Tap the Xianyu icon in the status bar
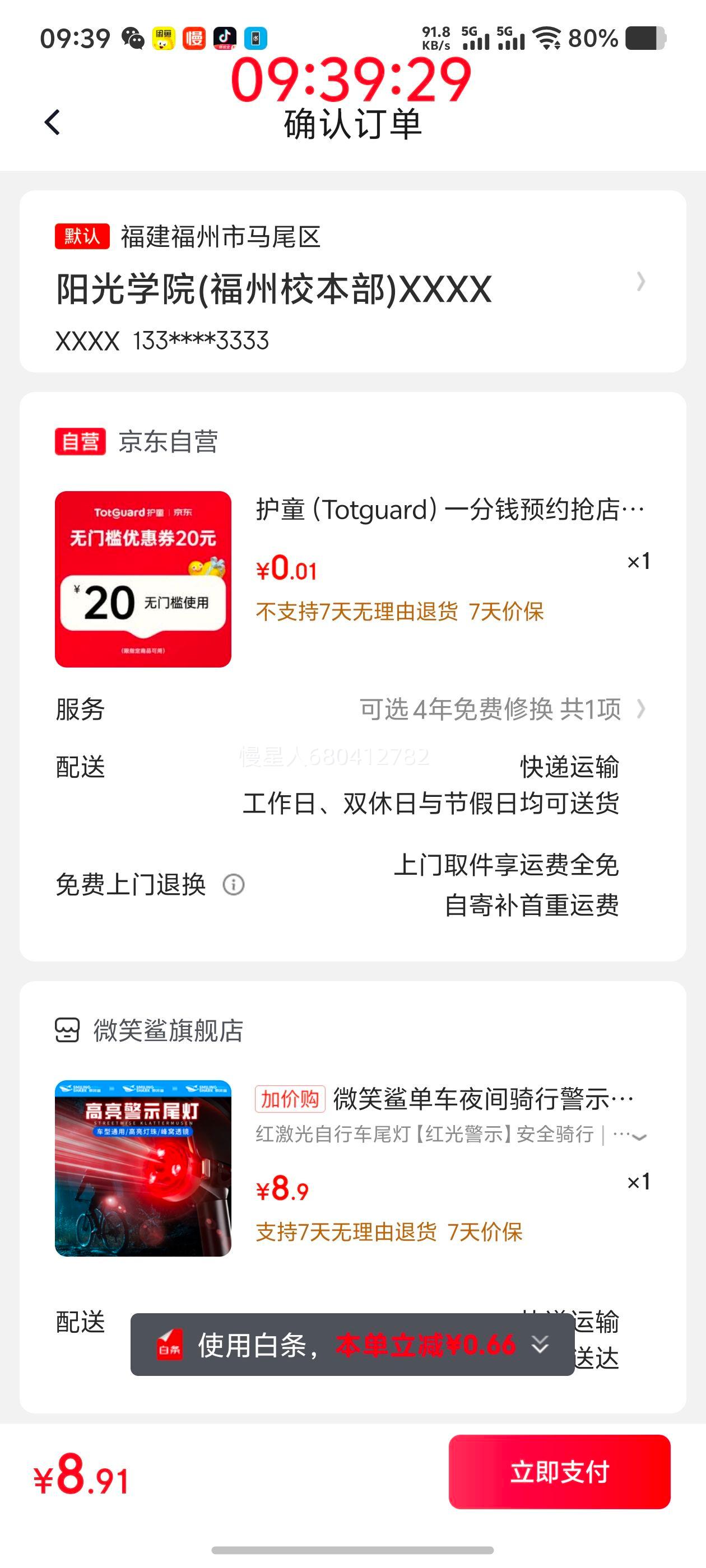This screenshot has width=706, height=1568. tap(162, 38)
